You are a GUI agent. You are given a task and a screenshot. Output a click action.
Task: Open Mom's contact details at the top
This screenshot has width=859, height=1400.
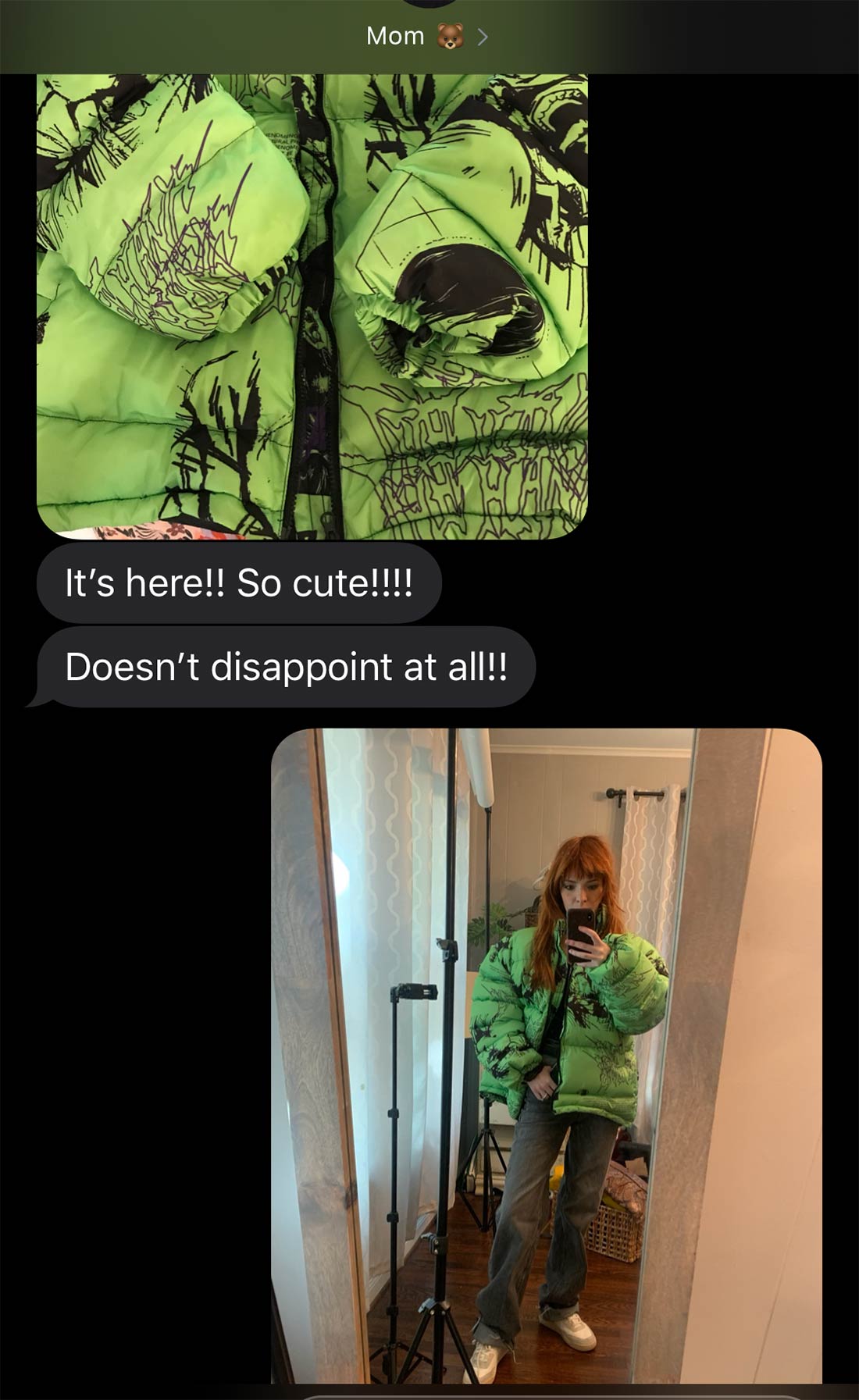426,36
